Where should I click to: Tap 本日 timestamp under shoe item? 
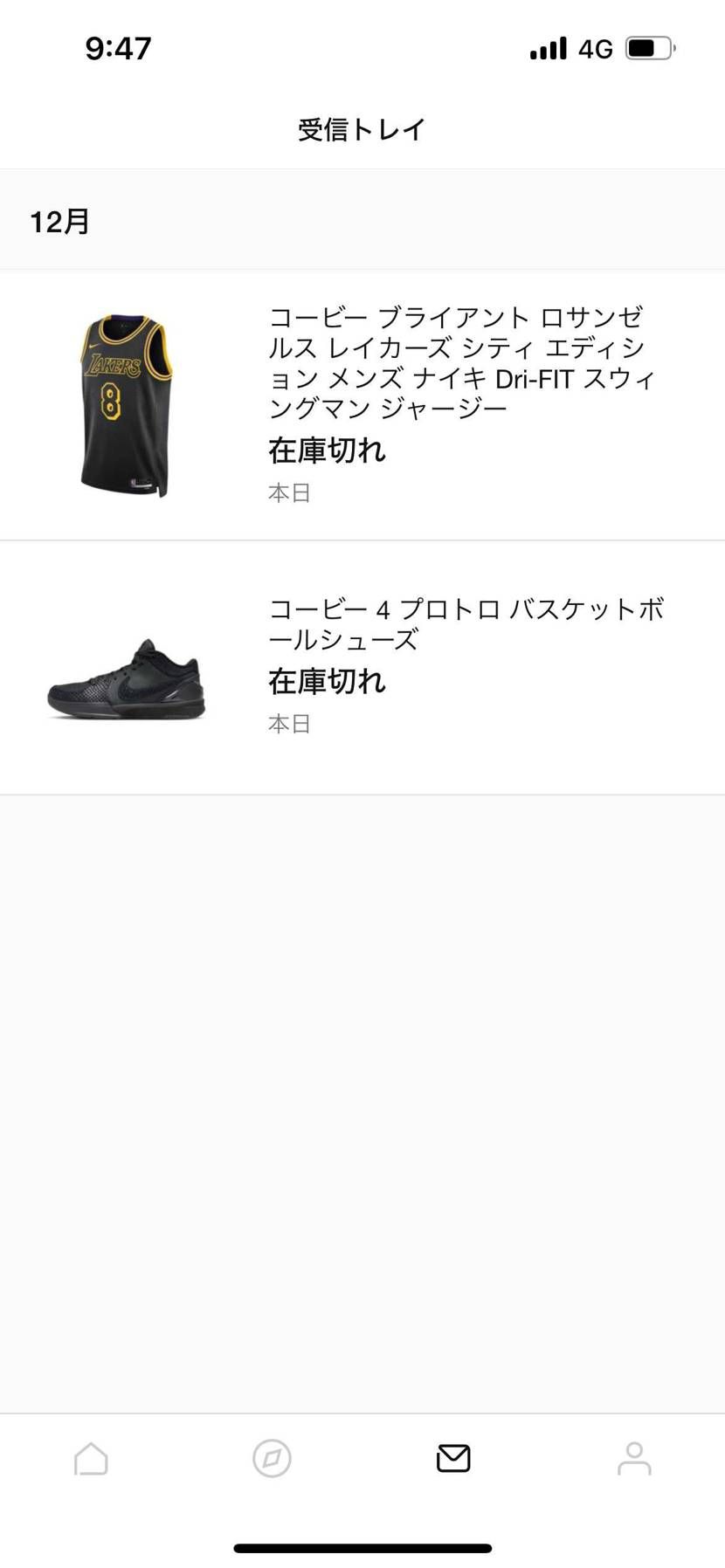point(289,723)
